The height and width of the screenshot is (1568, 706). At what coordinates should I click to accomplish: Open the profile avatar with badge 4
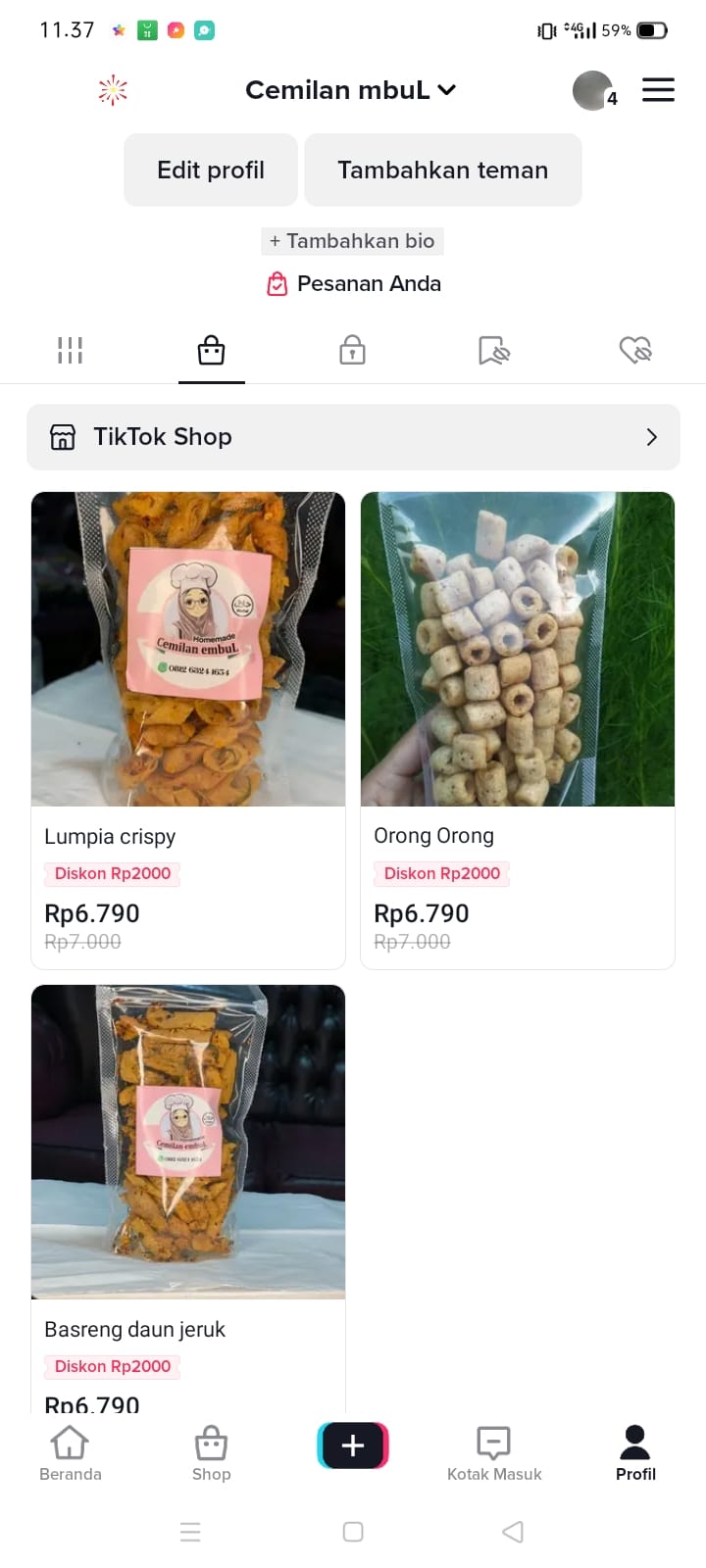pyautogui.click(x=592, y=90)
